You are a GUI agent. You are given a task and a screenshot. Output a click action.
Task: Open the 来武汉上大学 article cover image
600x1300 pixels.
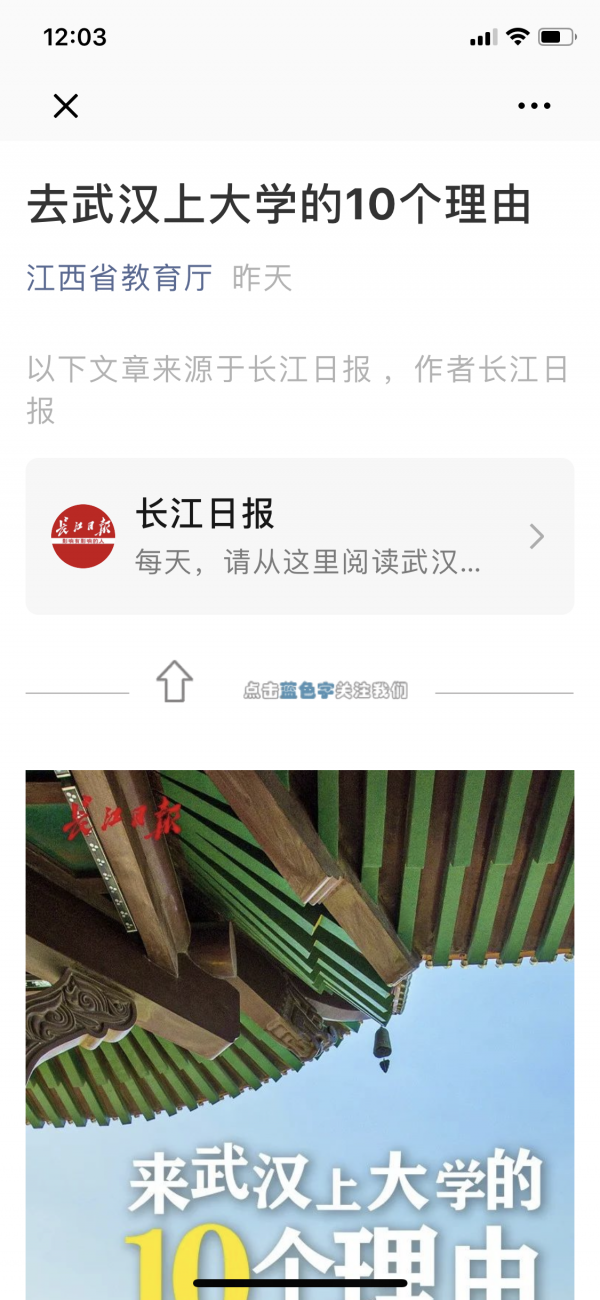point(300,1030)
